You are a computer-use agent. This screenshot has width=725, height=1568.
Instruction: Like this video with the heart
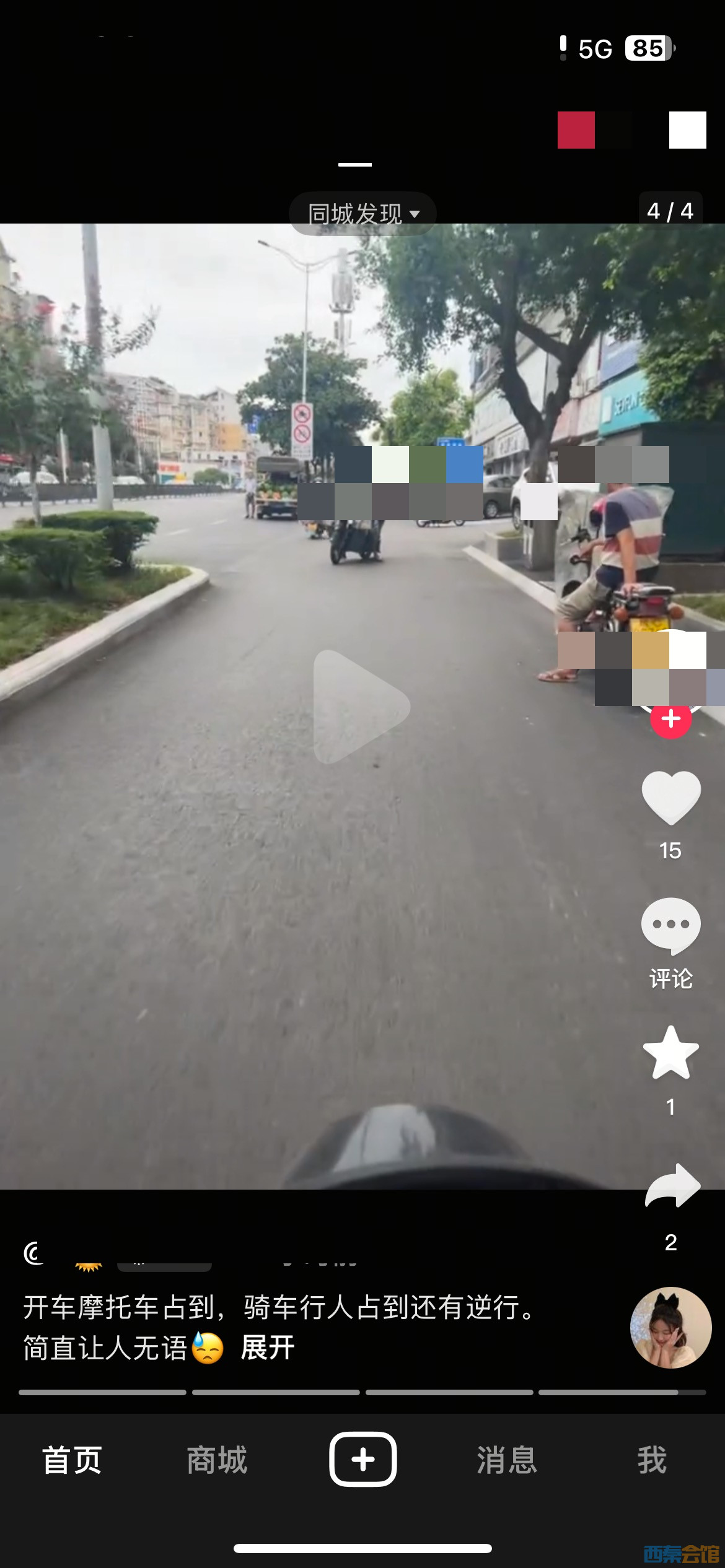point(670,798)
